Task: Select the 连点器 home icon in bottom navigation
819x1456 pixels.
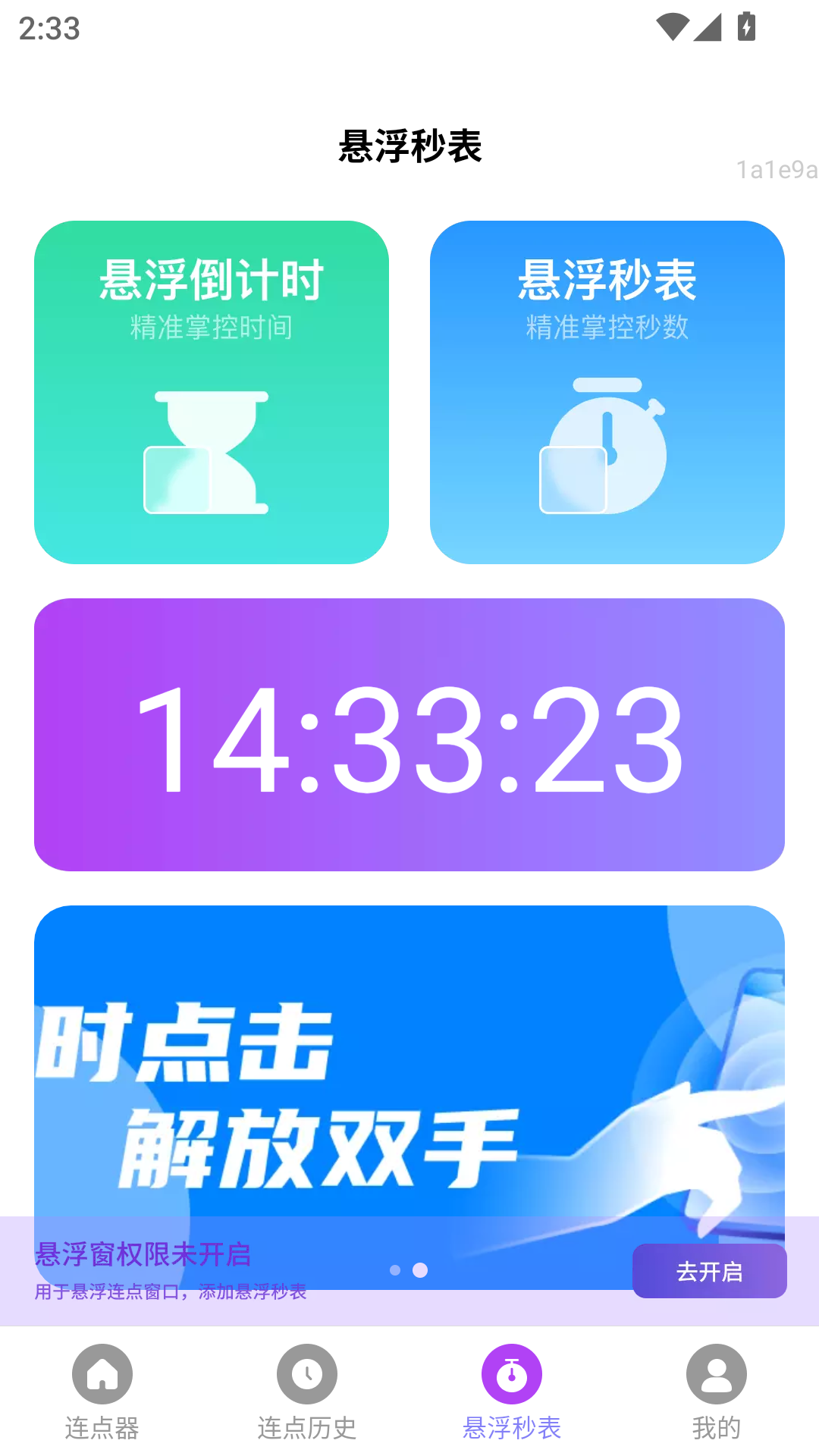Action: click(x=102, y=1374)
